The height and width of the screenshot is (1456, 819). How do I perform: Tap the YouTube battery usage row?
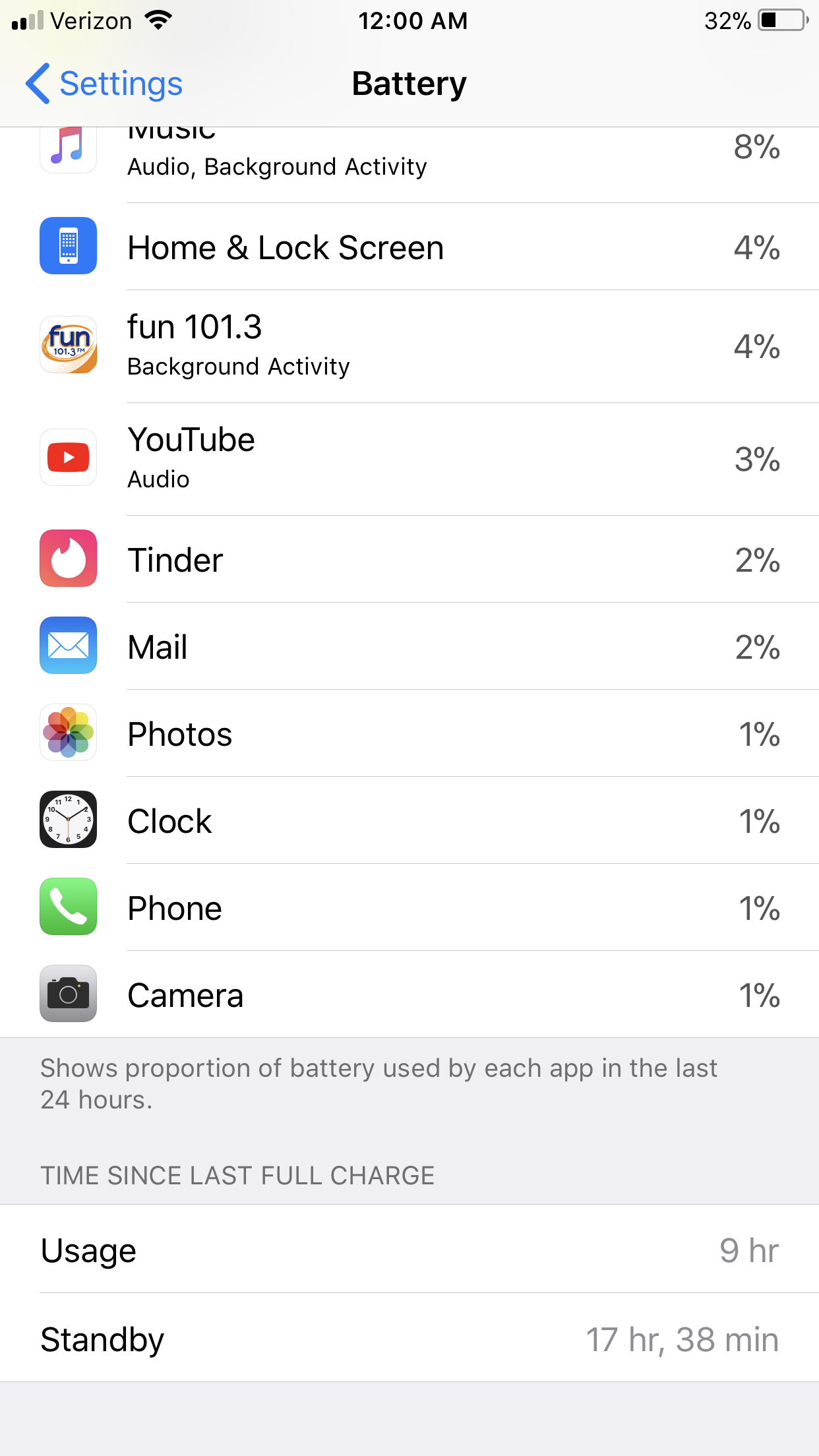(409, 459)
